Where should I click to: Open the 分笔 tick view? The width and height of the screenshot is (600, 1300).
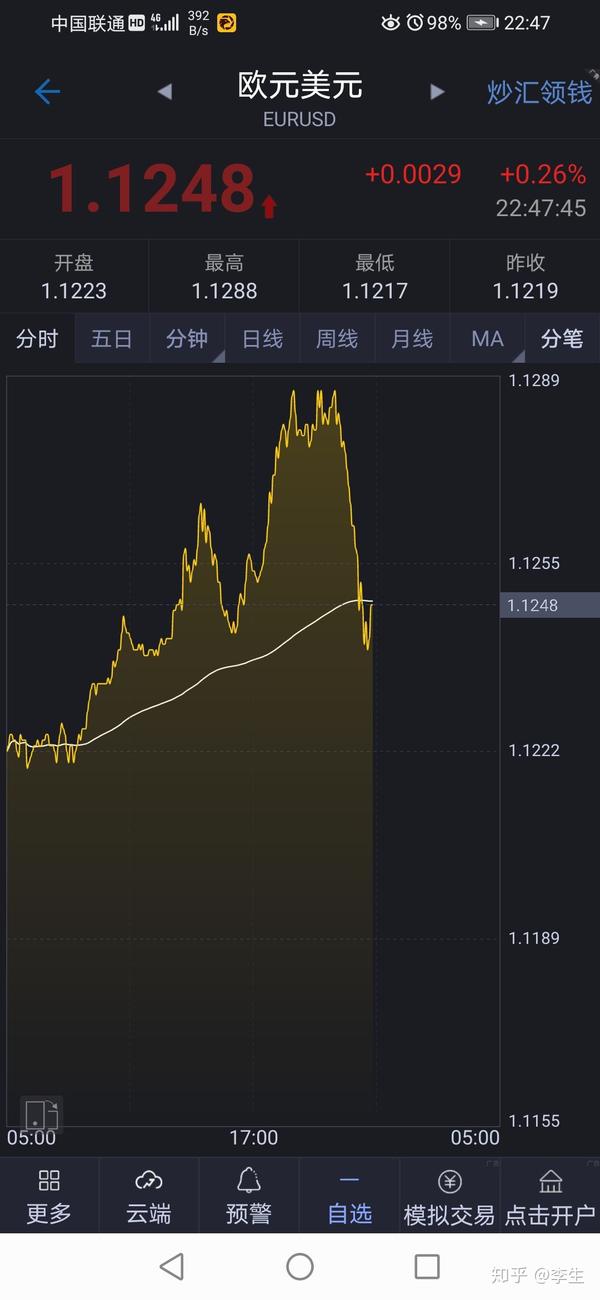coord(562,339)
